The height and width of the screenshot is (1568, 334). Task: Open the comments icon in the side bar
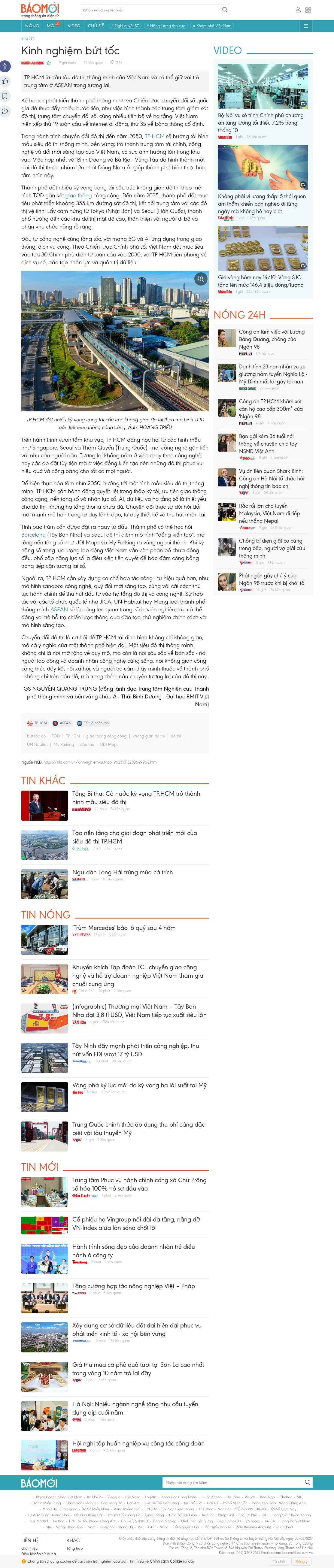(x=5, y=111)
